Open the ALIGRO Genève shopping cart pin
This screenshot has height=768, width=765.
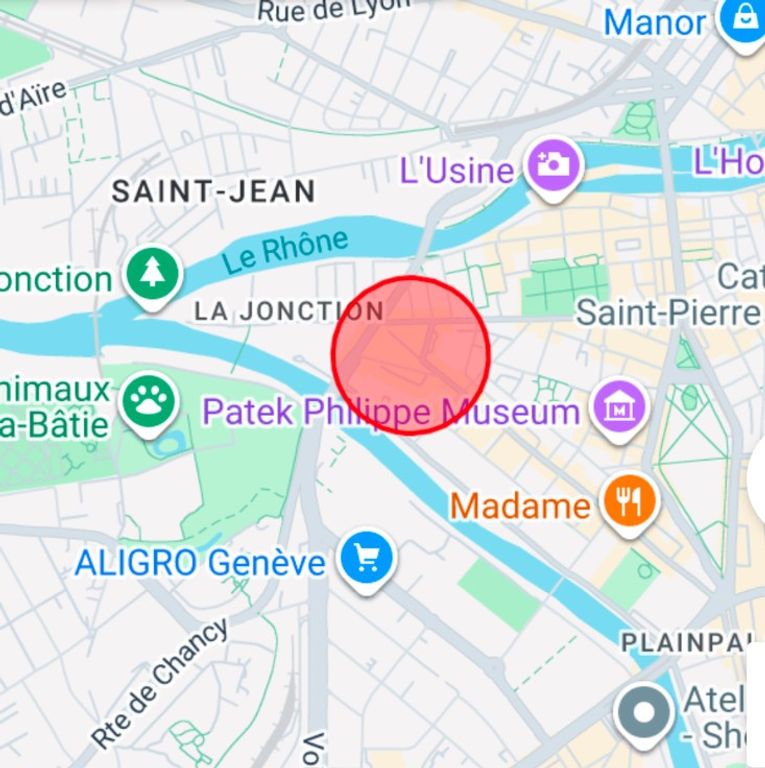(366, 560)
